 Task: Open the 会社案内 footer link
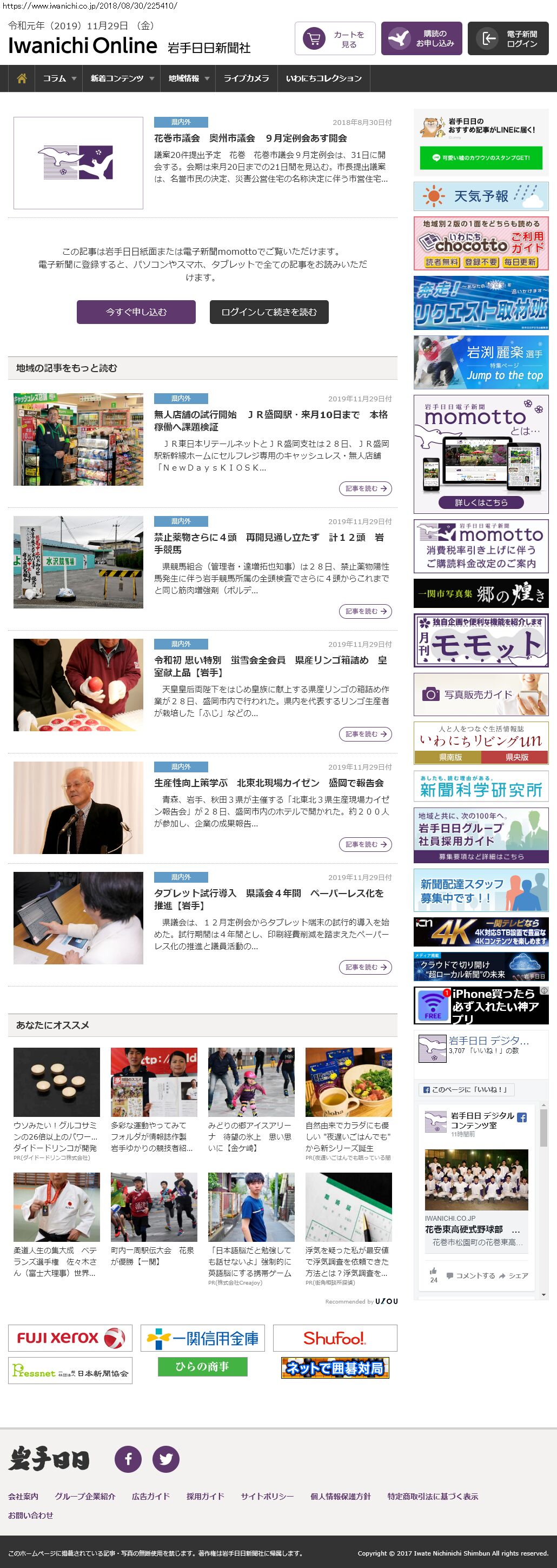(x=23, y=1496)
